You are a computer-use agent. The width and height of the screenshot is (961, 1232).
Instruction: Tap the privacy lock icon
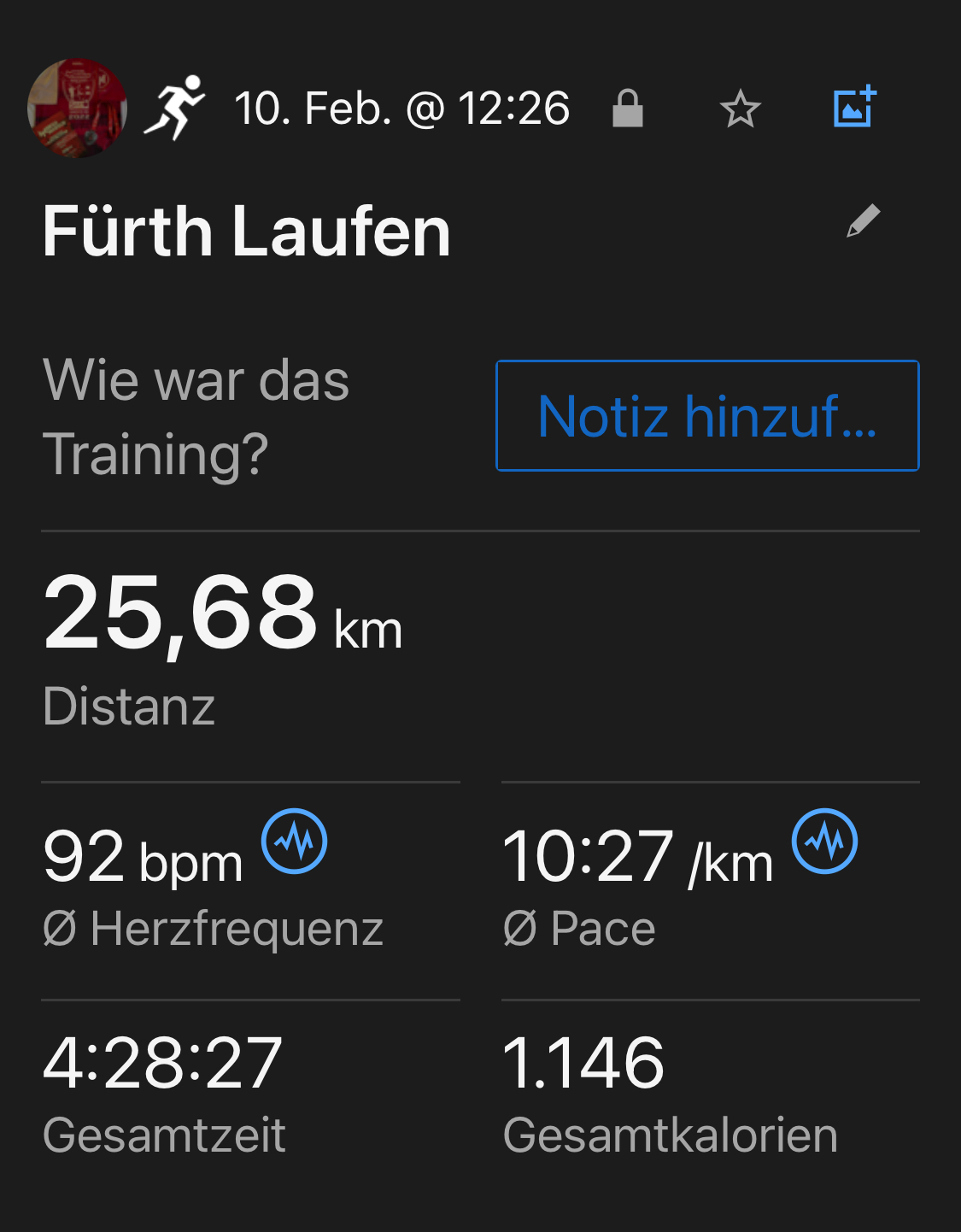(x=628, y=109)
